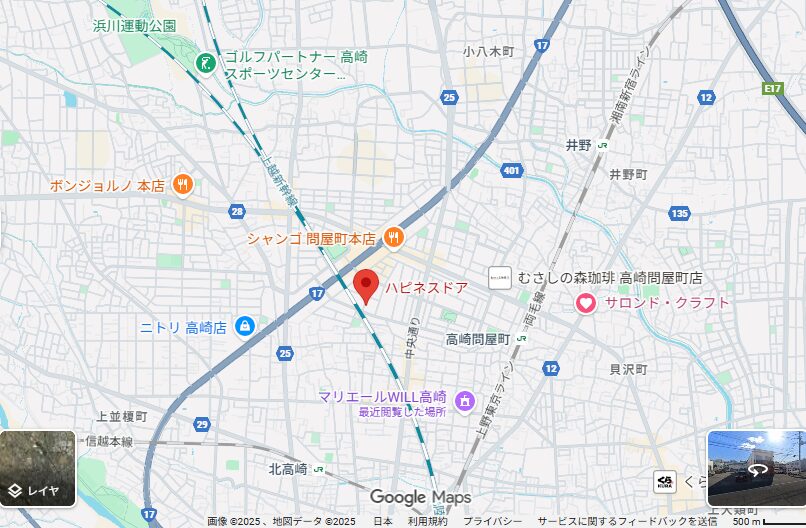Viewport: 806px width, 528px height.
Task: Open the ニトリ 高崎店 shopping marker
Action: (x=244, y=326)
